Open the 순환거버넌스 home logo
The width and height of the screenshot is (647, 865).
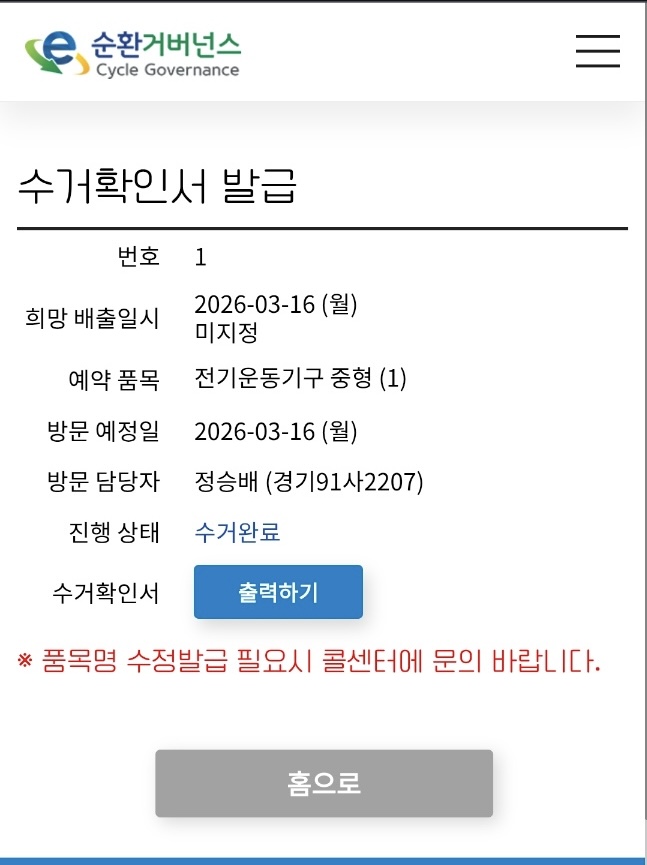(132, 53)
